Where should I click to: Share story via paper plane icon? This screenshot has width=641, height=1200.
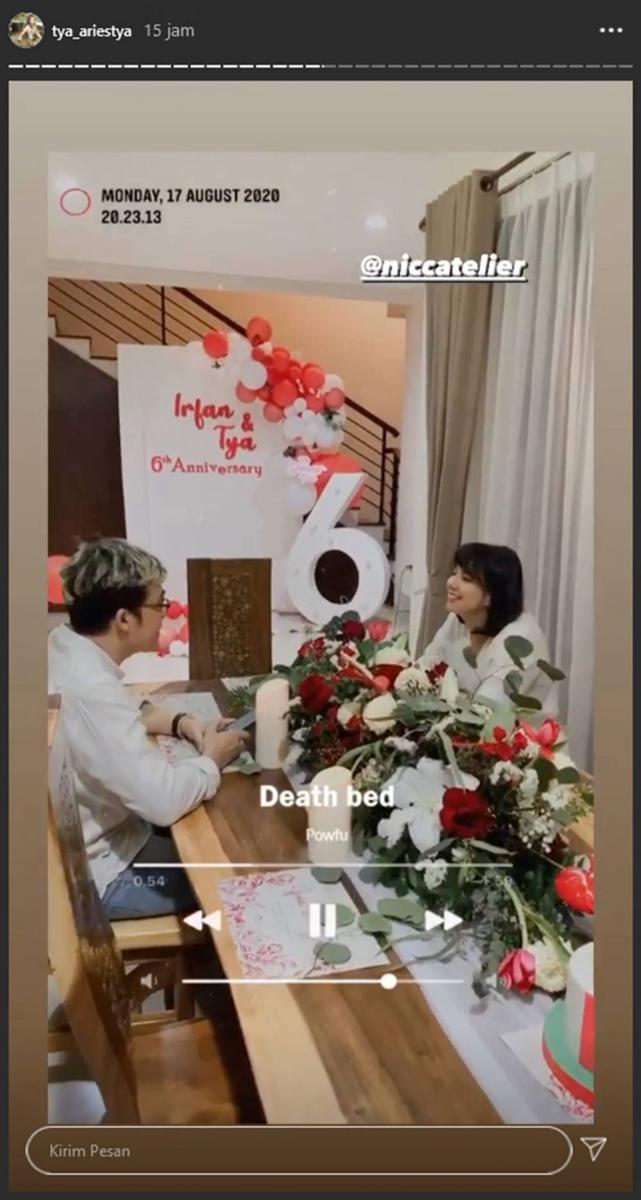coord(594,1149)
